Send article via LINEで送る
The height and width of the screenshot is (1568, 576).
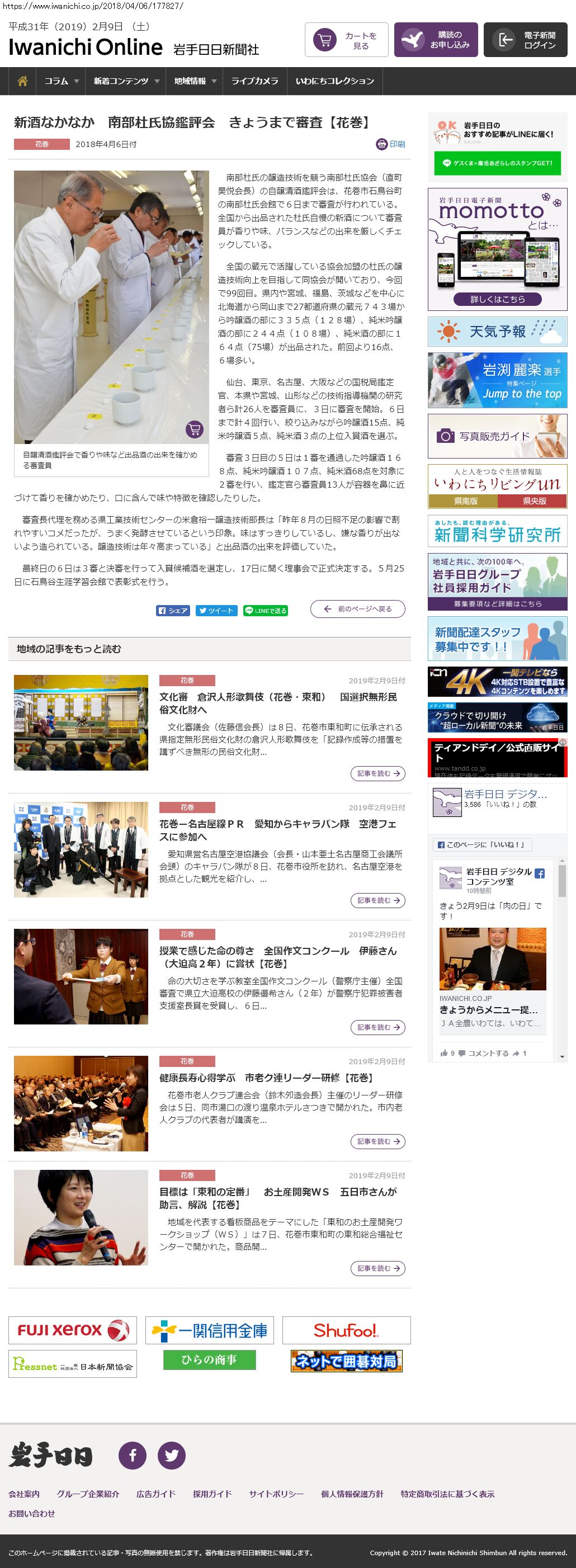265,611
